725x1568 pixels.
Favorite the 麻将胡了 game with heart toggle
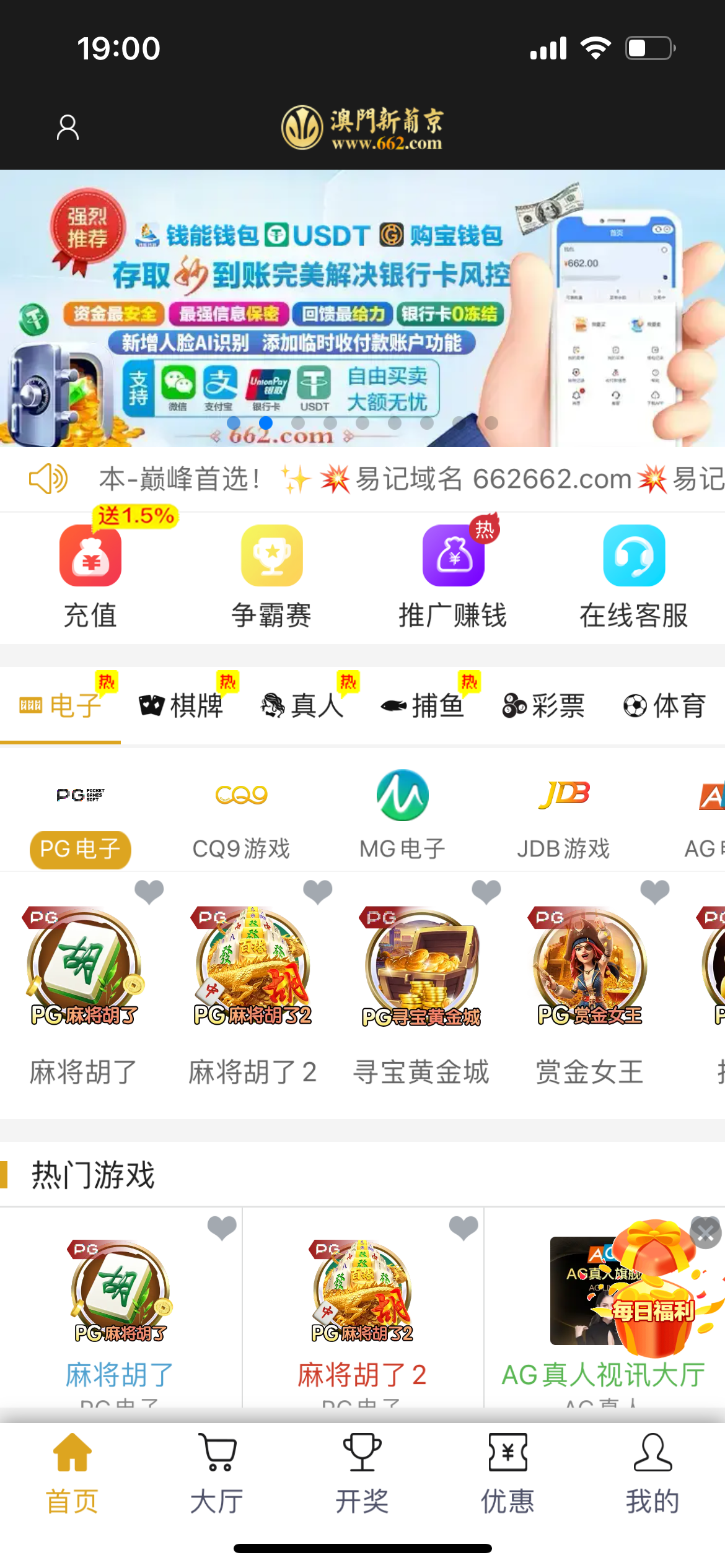point(149,891)
